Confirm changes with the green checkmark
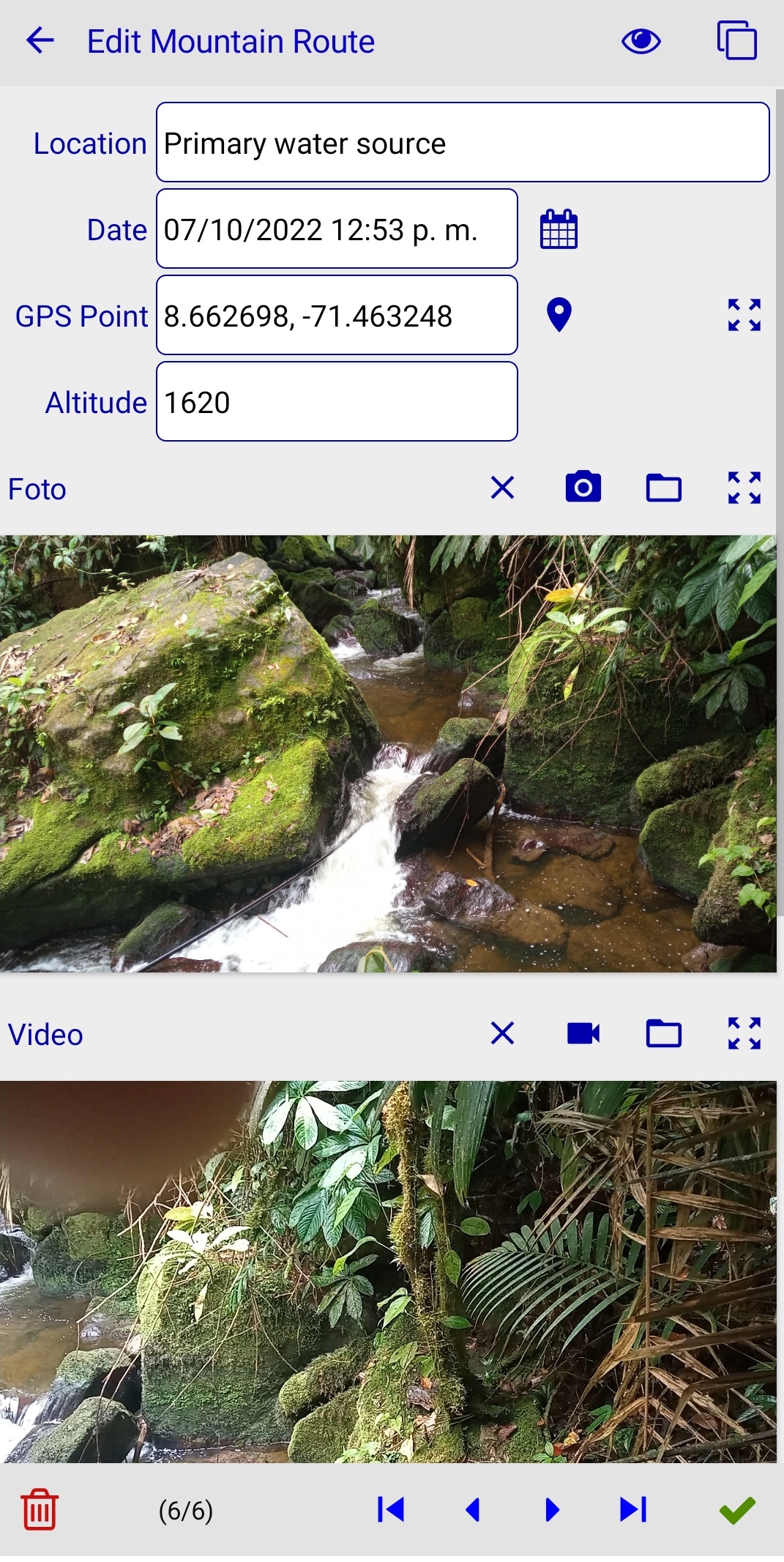 [736, 1509]
